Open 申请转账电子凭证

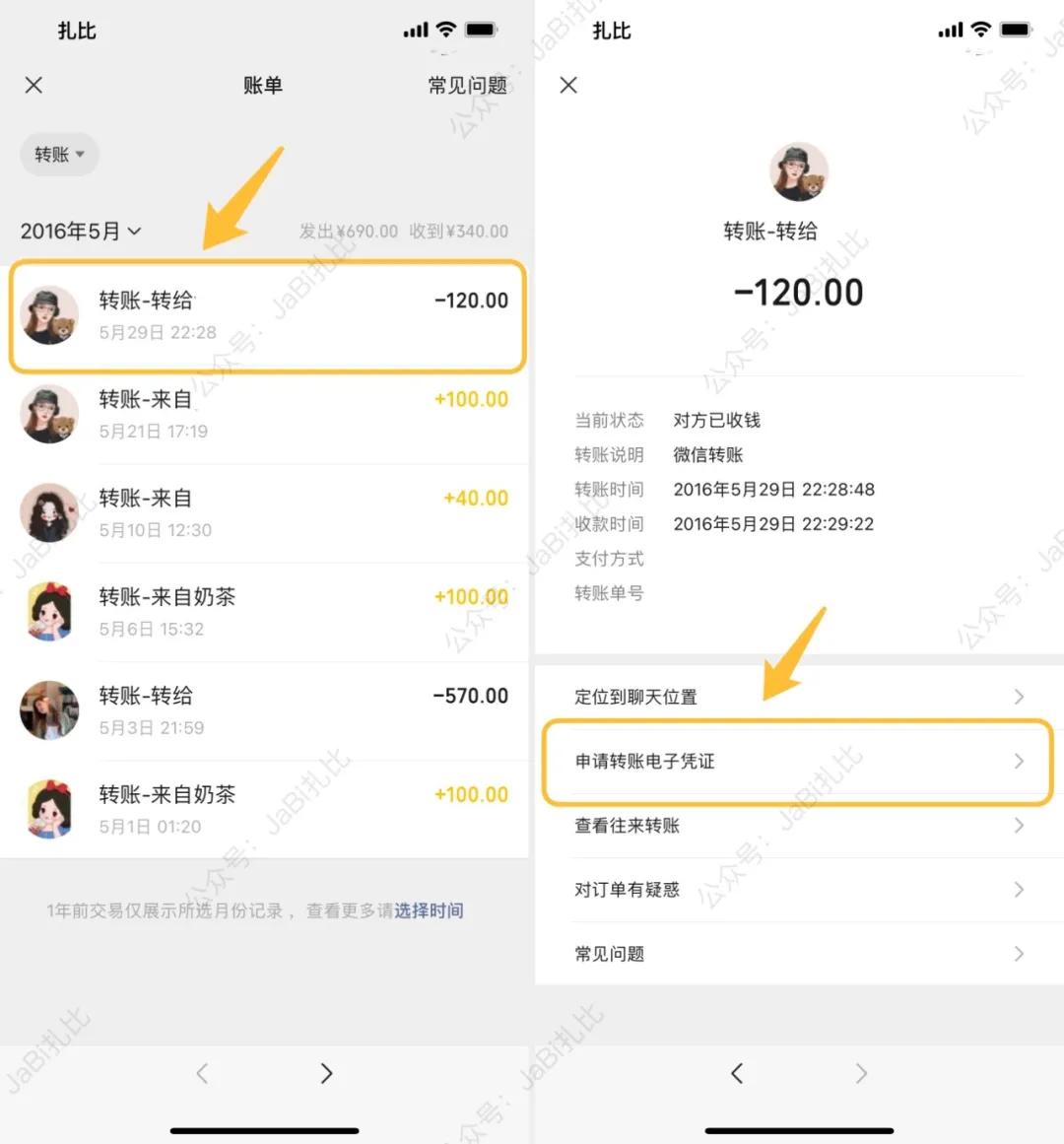pyautogui.click(x=798, y=761)
